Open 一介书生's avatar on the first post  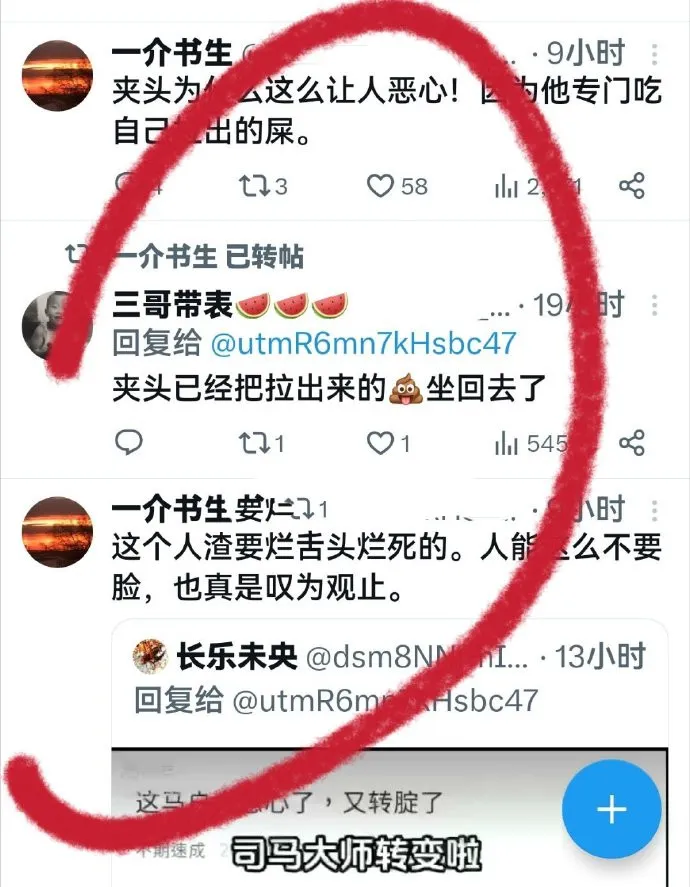click(57, 75)
